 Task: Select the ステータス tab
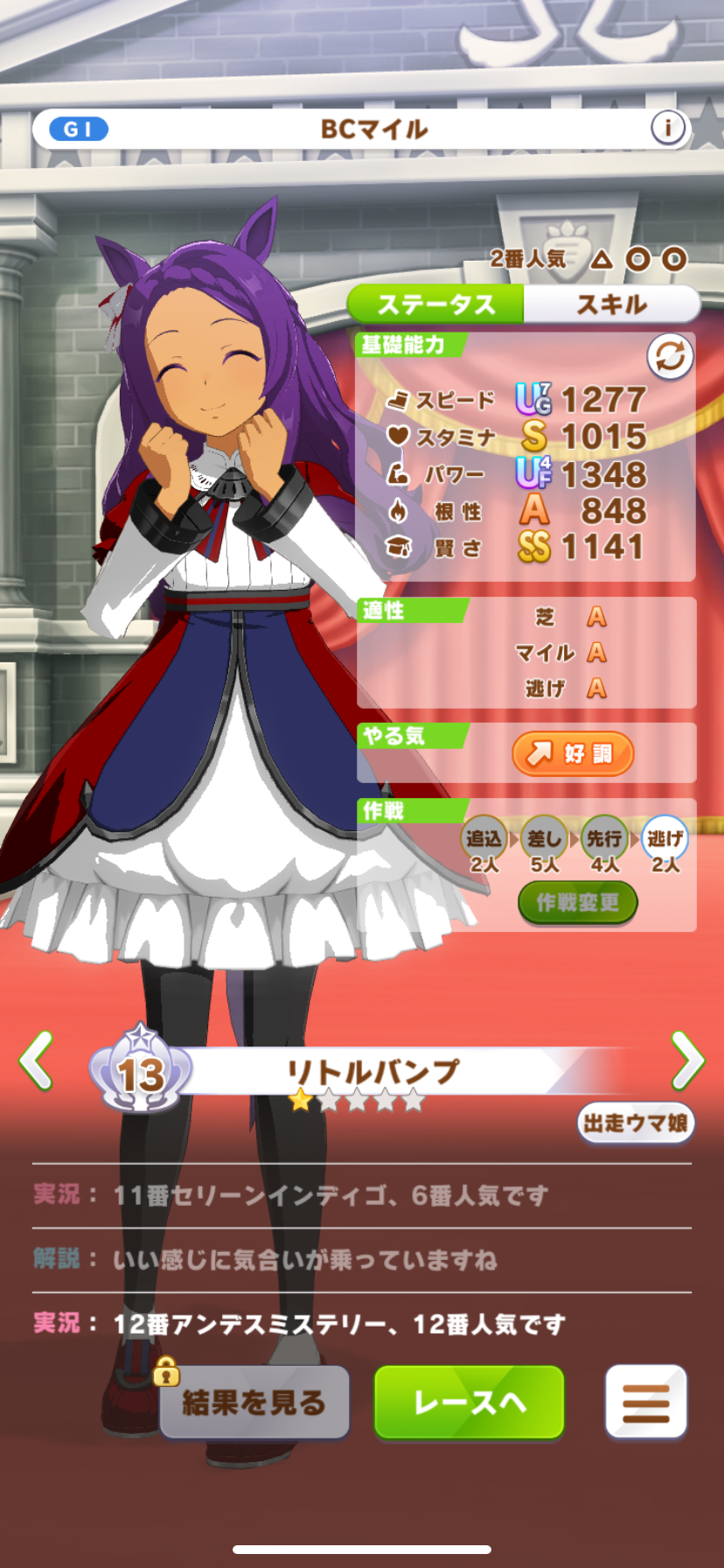[436, 304]
